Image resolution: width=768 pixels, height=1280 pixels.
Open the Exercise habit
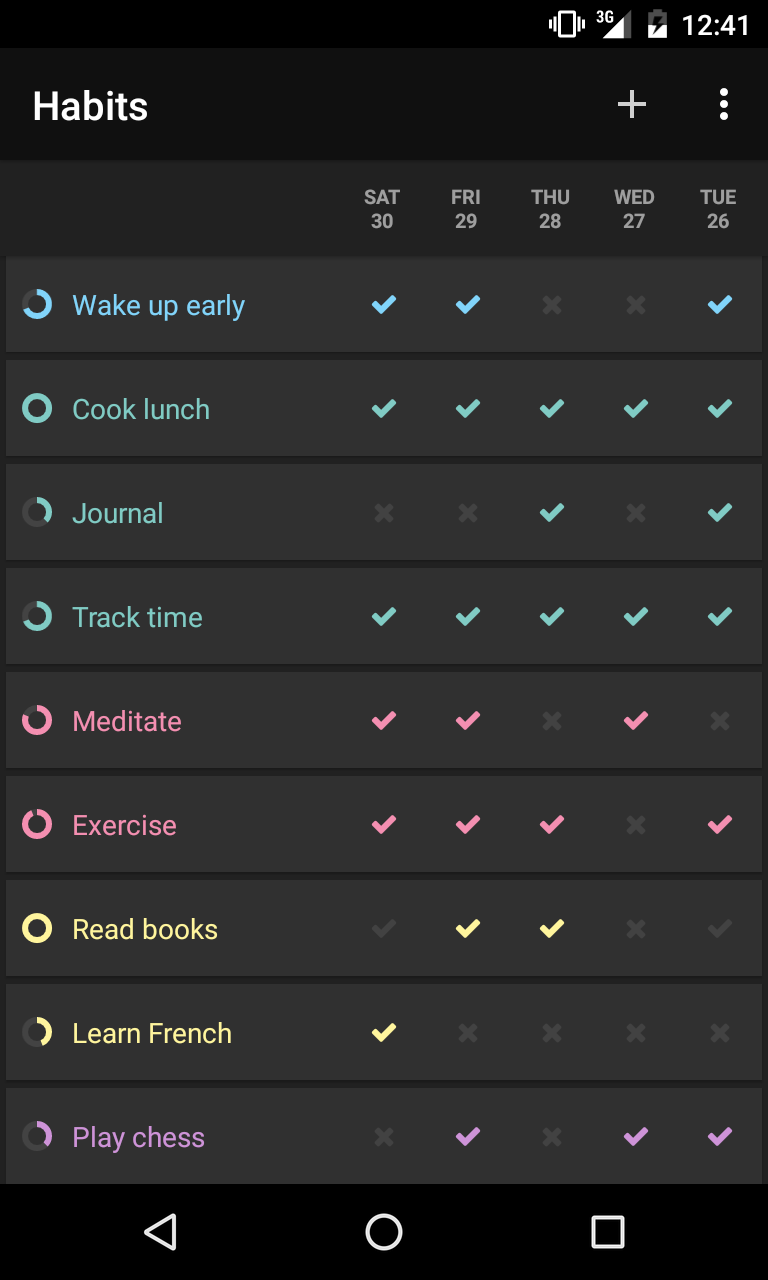[x=124, y=825]
